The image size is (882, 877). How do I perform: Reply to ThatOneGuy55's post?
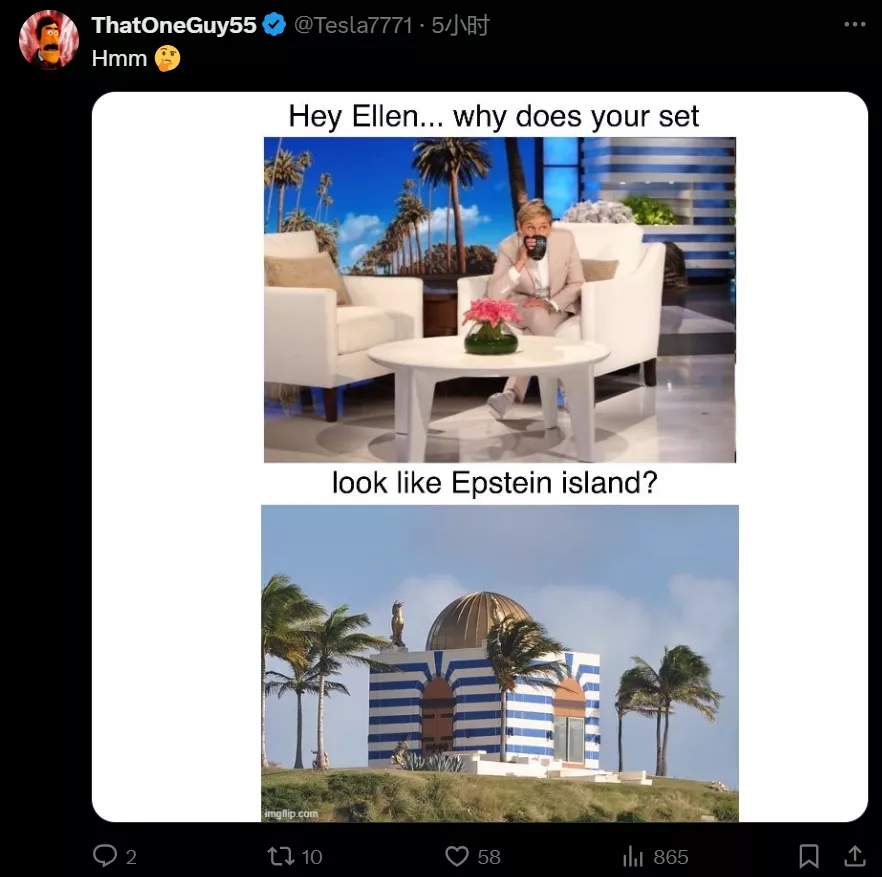(x=105, y=856)
